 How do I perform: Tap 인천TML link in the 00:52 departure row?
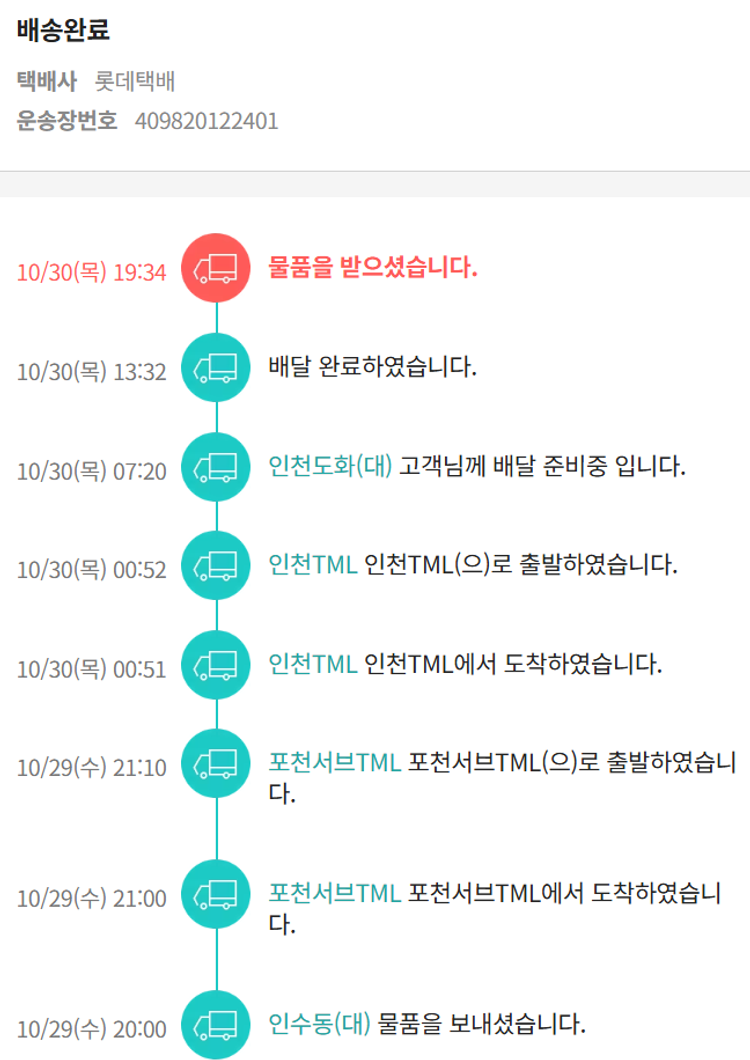[313, 564]
